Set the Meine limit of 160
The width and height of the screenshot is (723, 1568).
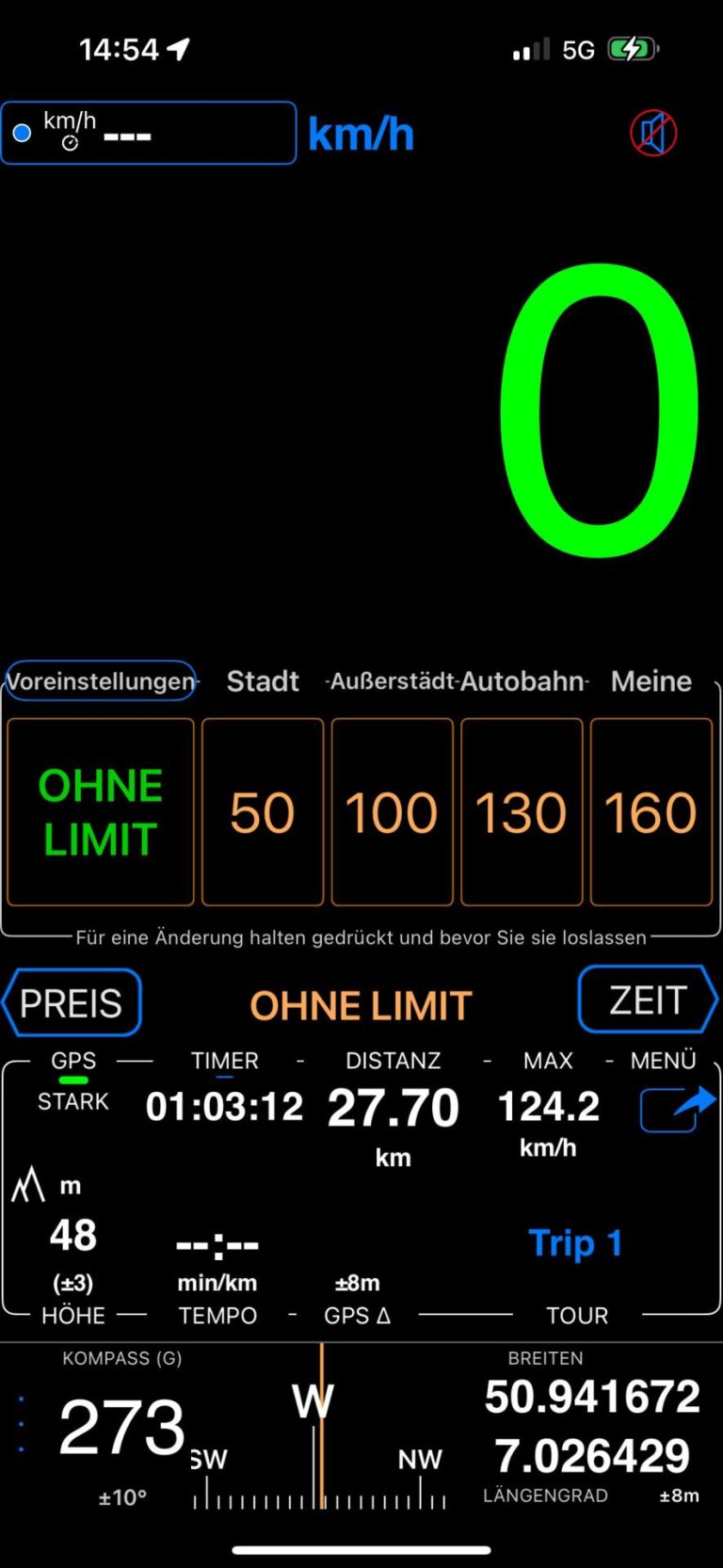[651, 812]
